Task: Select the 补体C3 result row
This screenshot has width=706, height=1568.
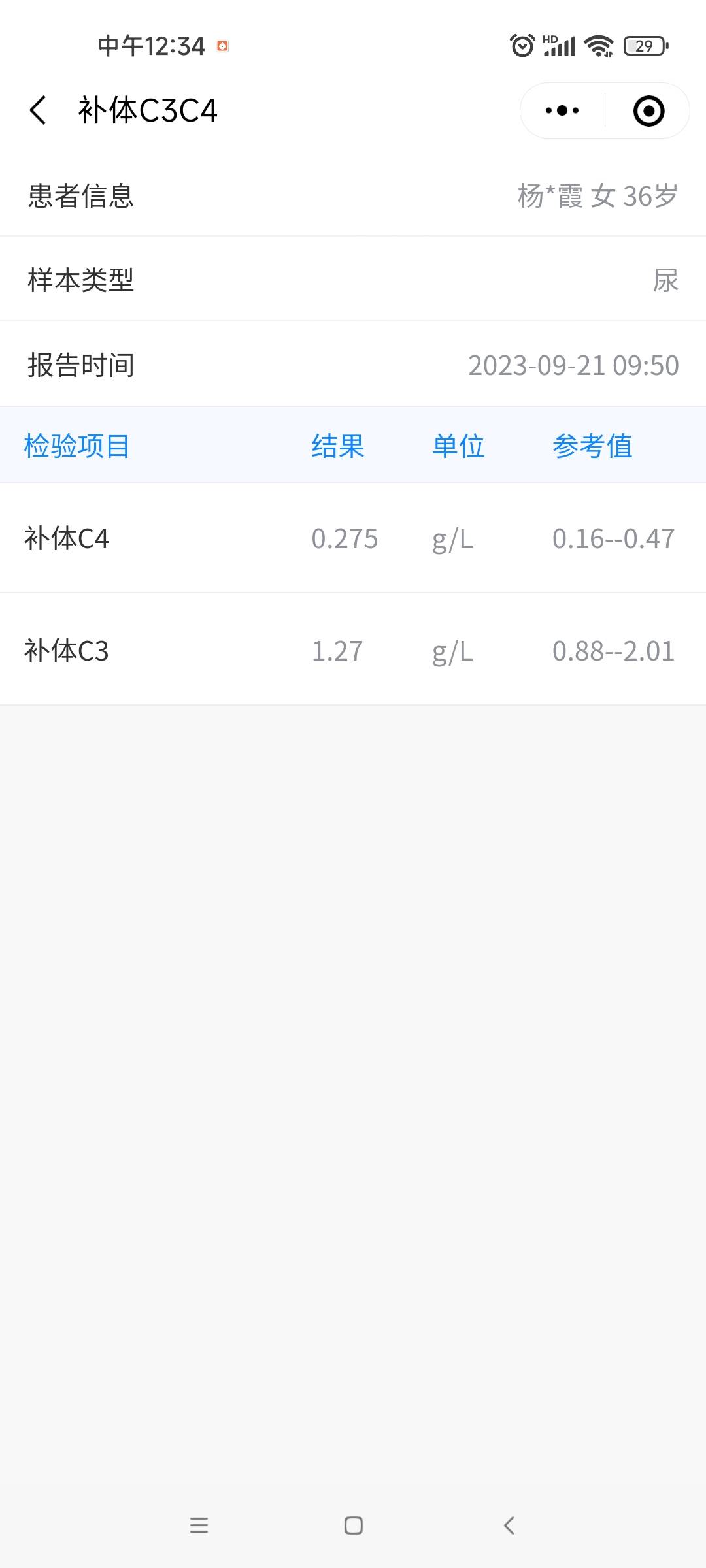Action: click(353, 649)
